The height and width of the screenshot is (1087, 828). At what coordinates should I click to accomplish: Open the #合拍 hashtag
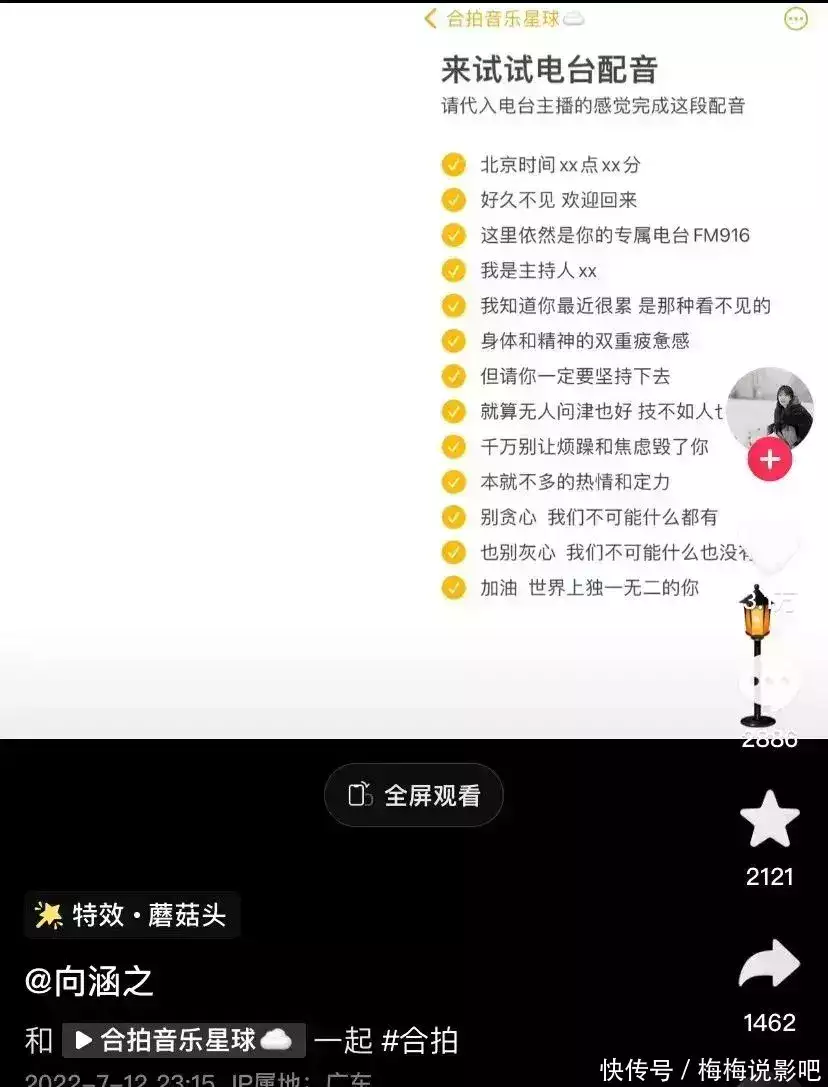point(420,1040)
